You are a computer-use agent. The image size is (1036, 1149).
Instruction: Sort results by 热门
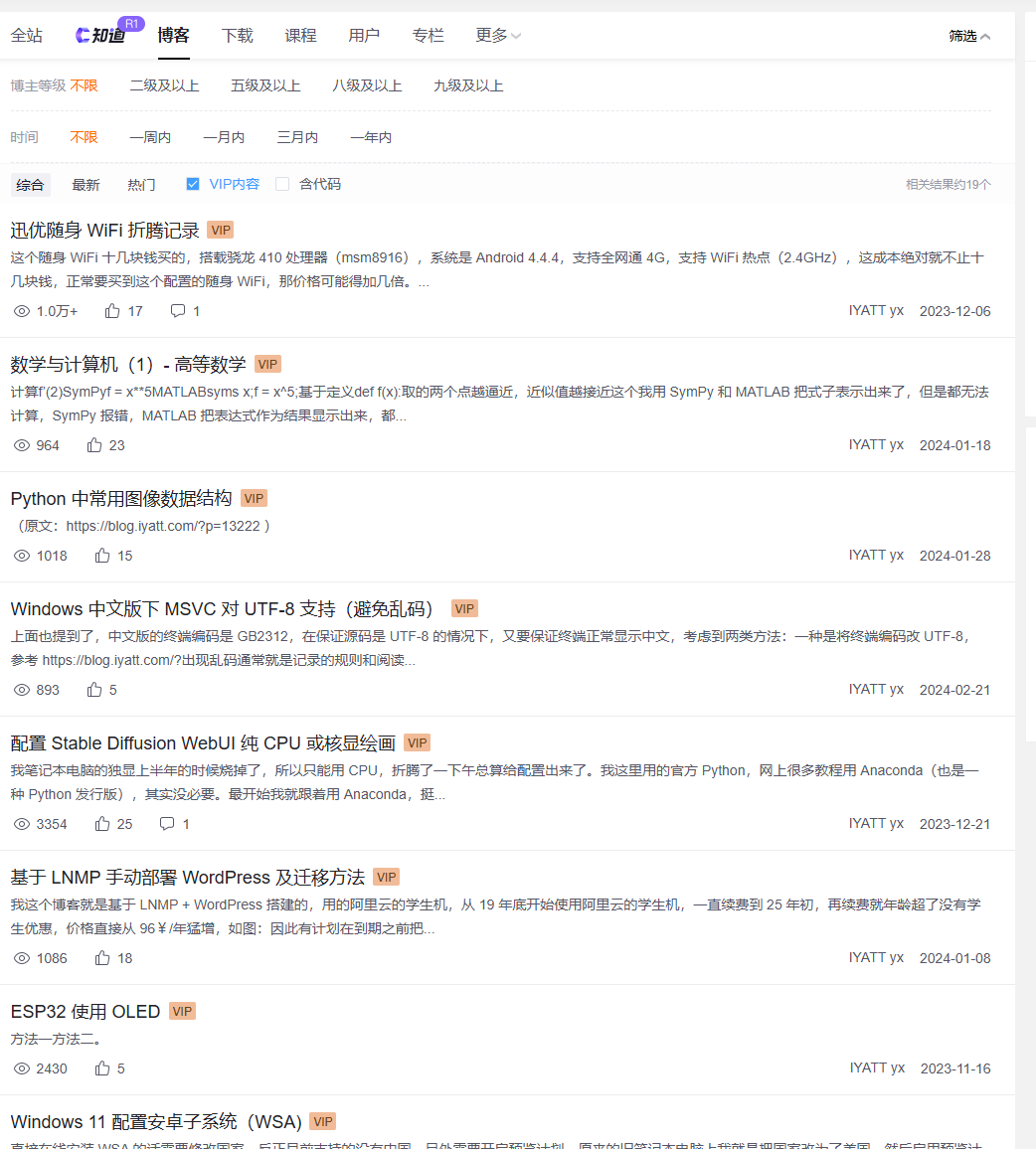[140, 183]
